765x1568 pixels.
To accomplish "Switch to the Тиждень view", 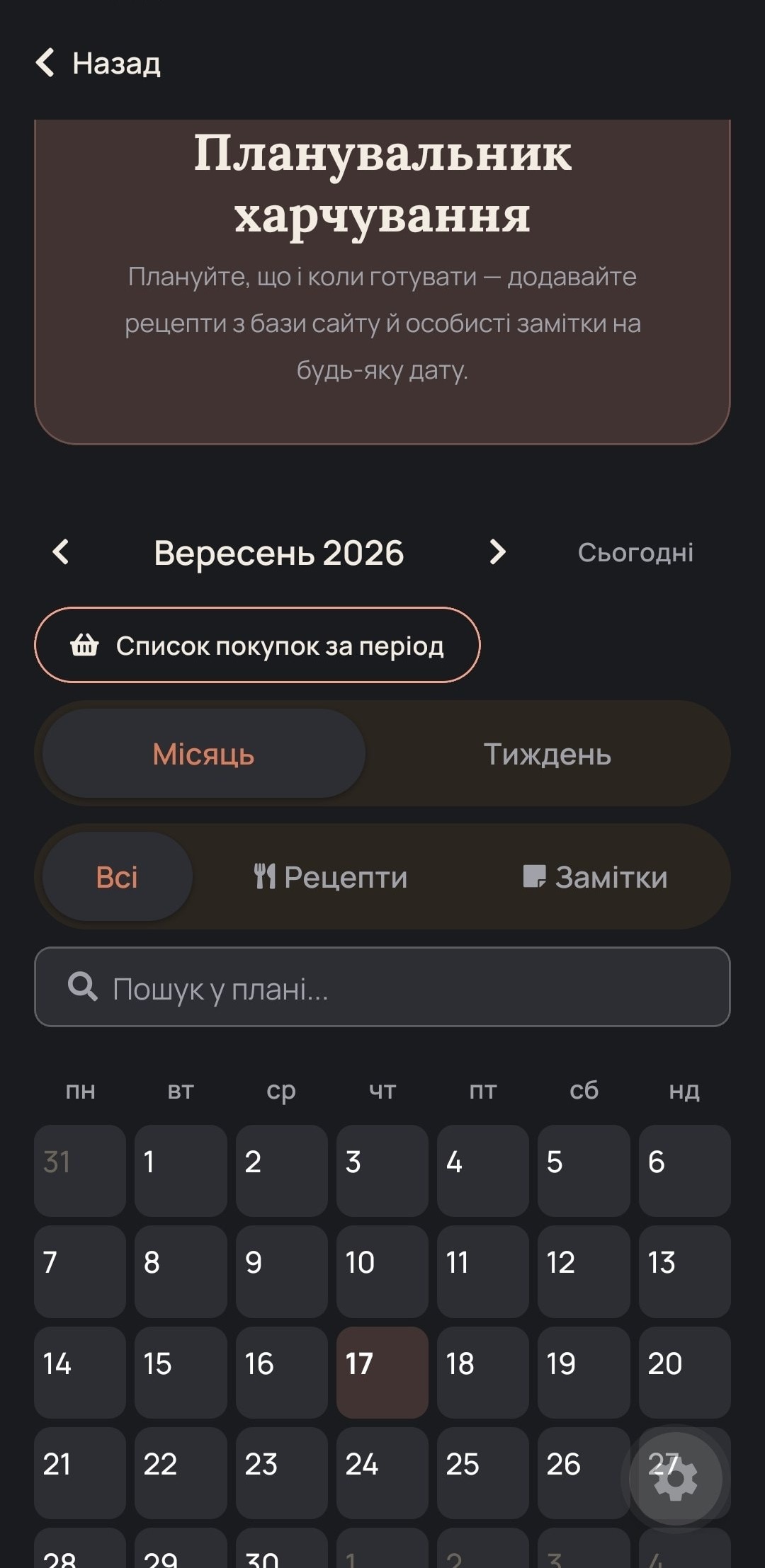I will 547,754.
